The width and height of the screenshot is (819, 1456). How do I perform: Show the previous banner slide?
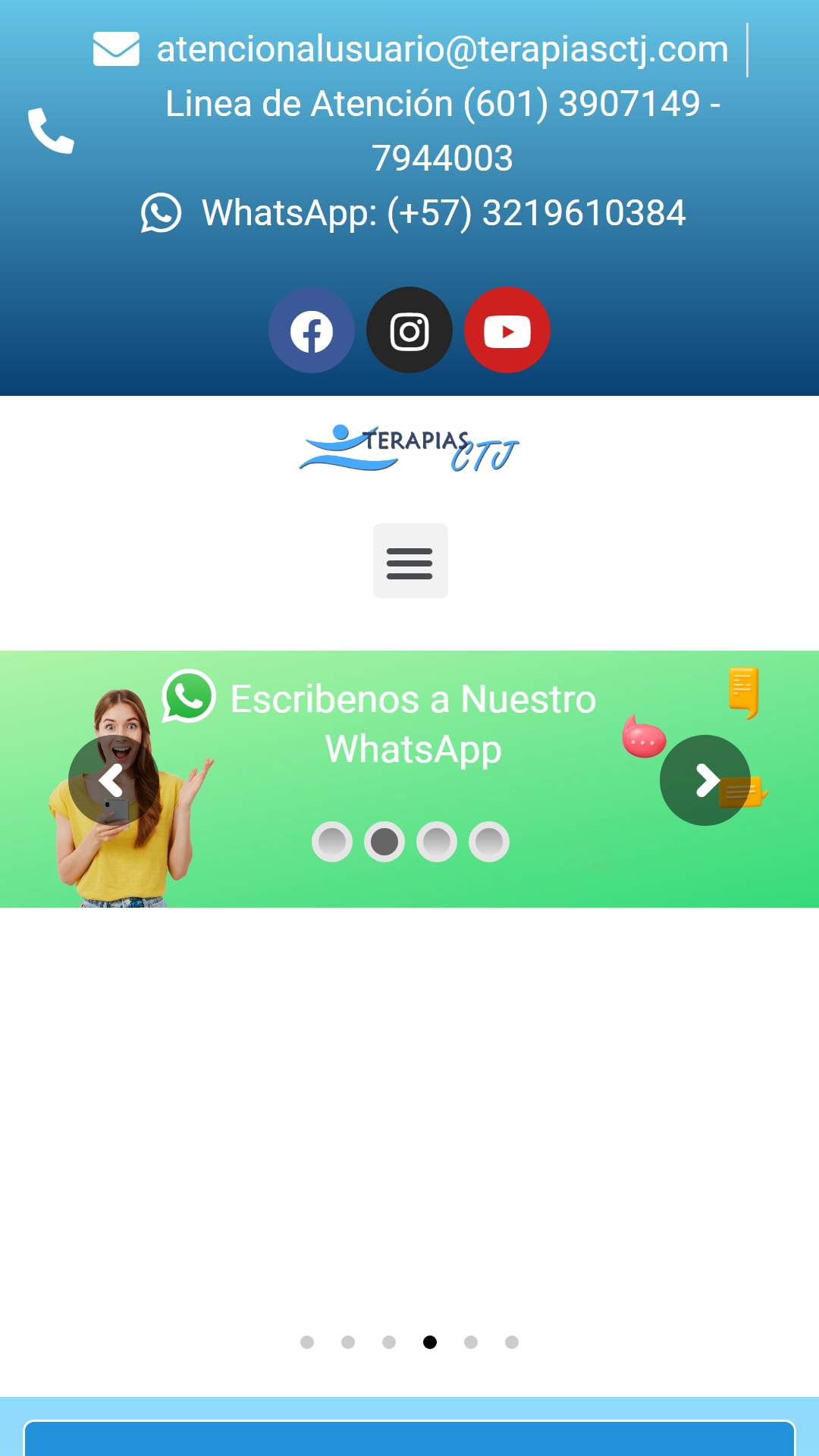coord(113,780)
